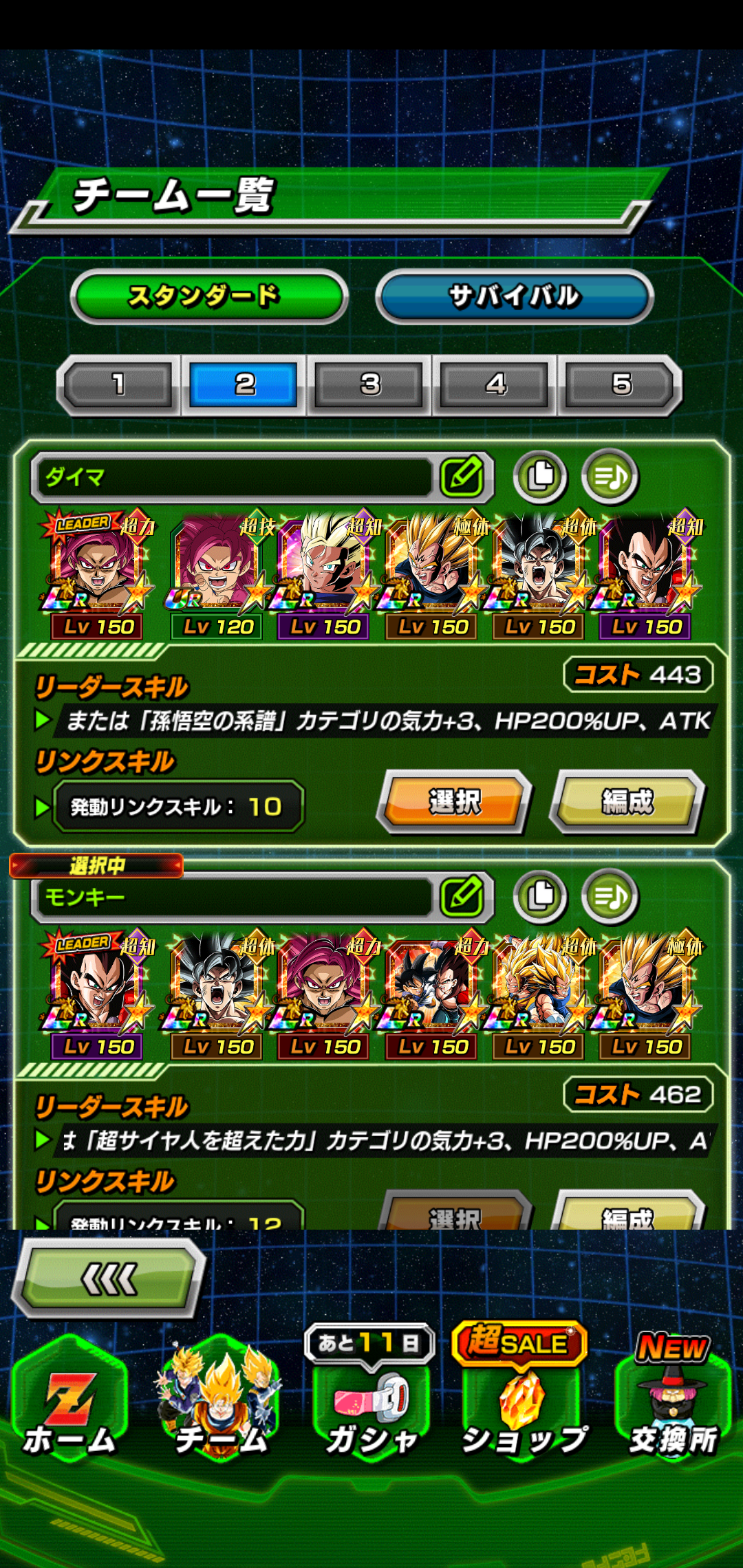Select the スタンダード team mode

(209, 296)
